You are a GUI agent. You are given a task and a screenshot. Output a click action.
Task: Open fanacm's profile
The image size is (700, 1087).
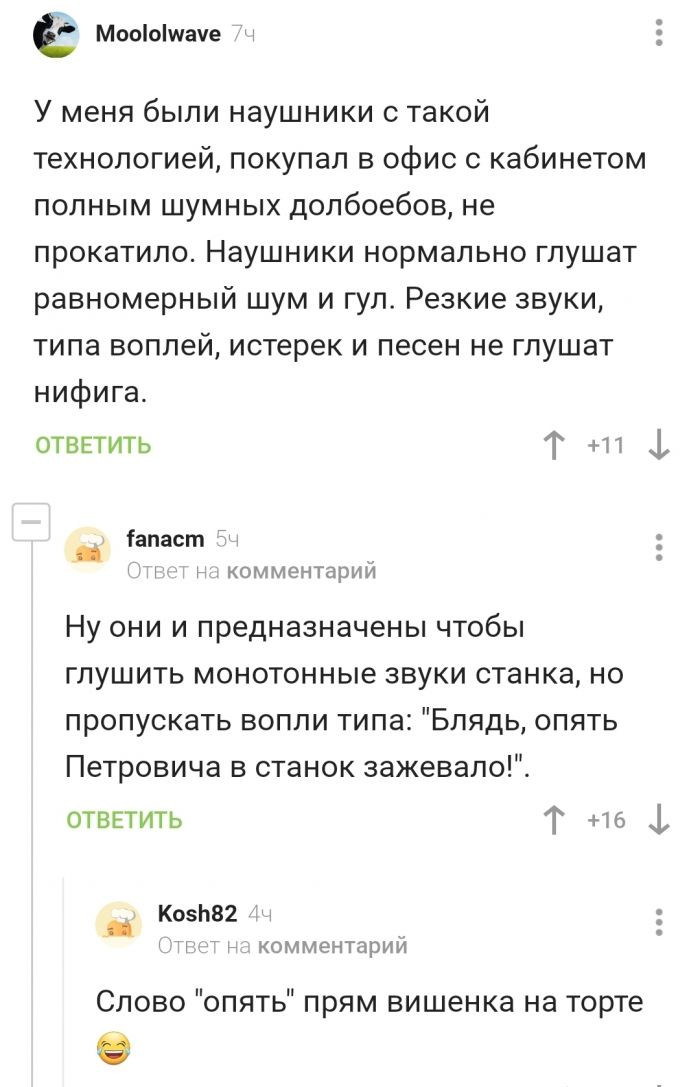(x=166, y=540)
